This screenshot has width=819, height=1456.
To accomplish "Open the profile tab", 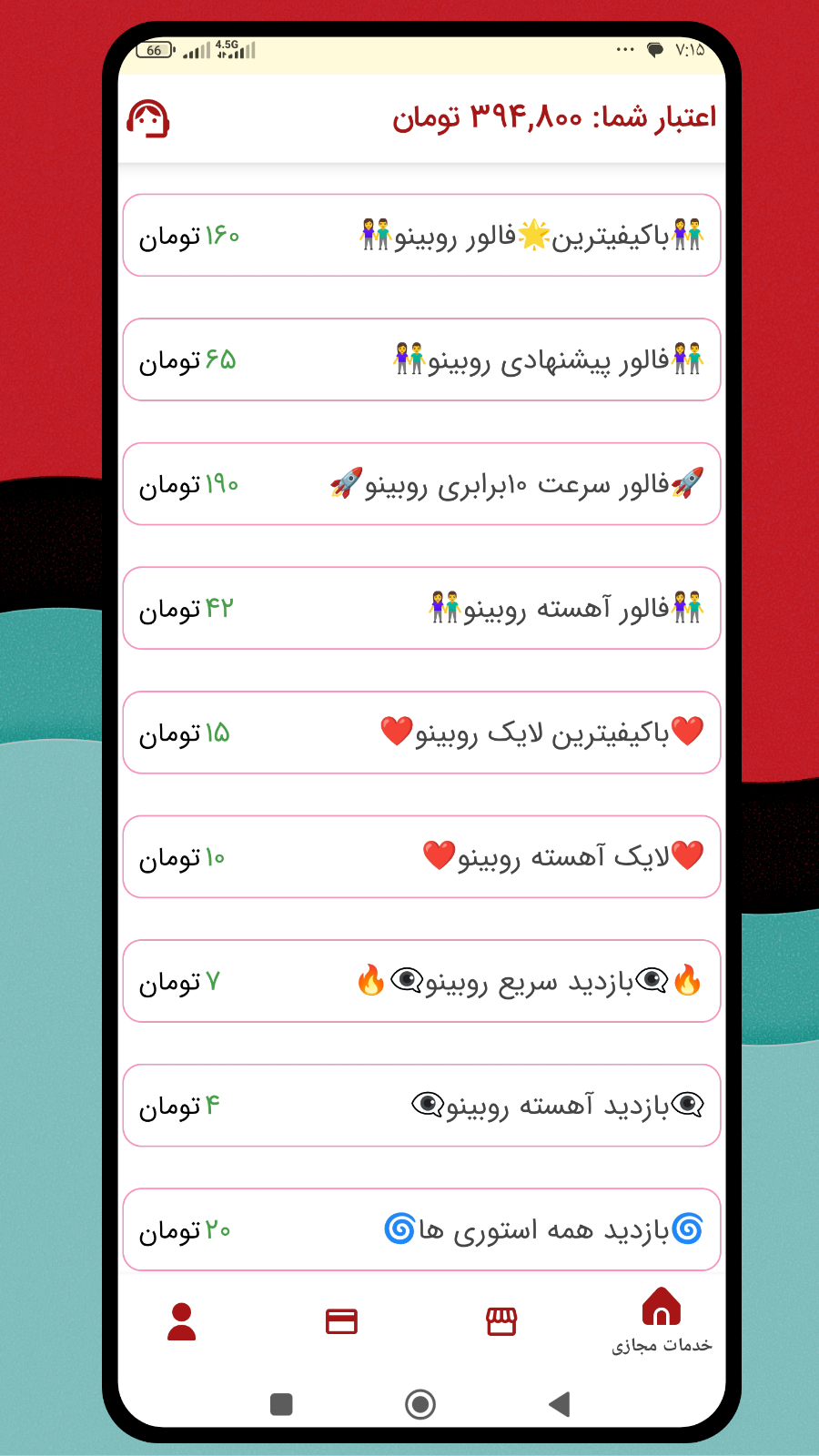I will (x=182, y=1321).
